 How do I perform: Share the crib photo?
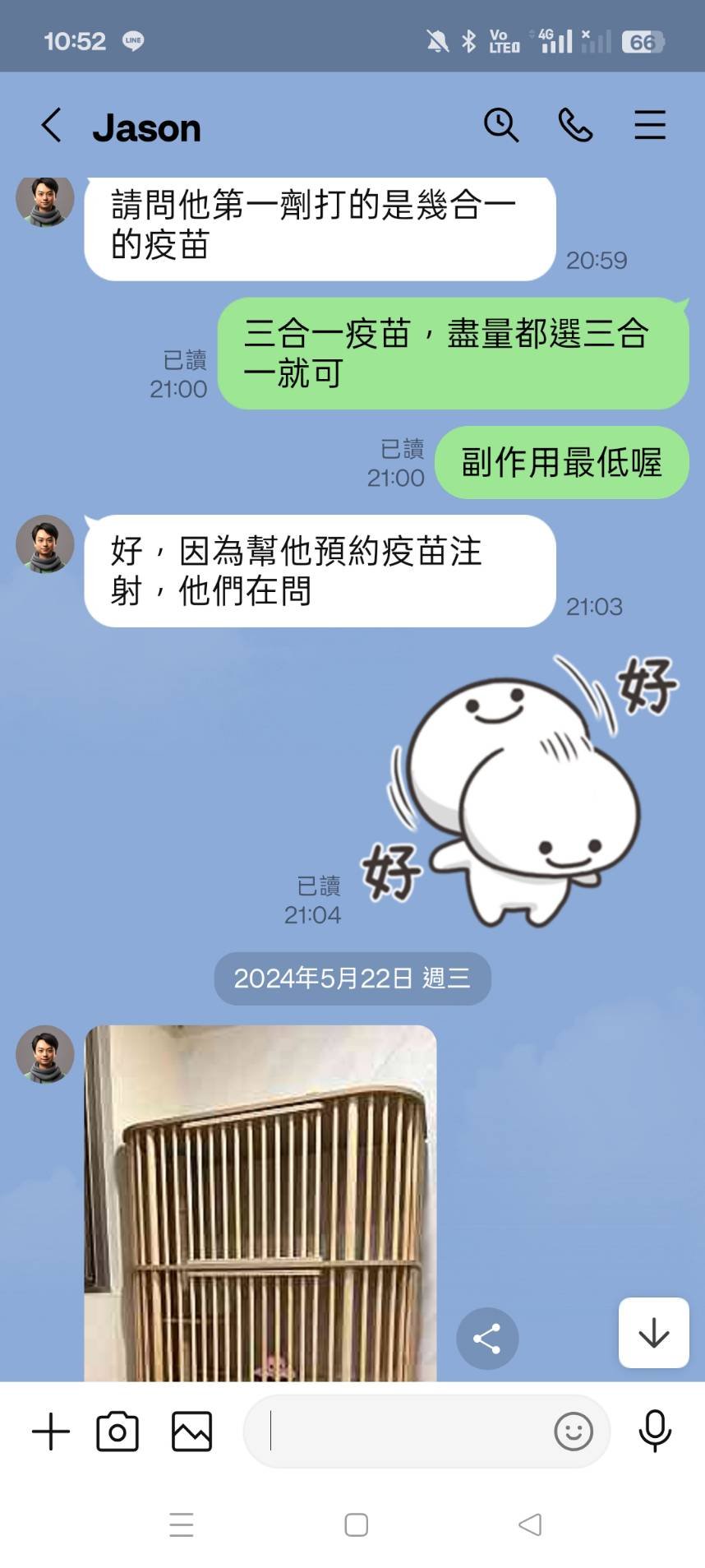coord(487,1339)
